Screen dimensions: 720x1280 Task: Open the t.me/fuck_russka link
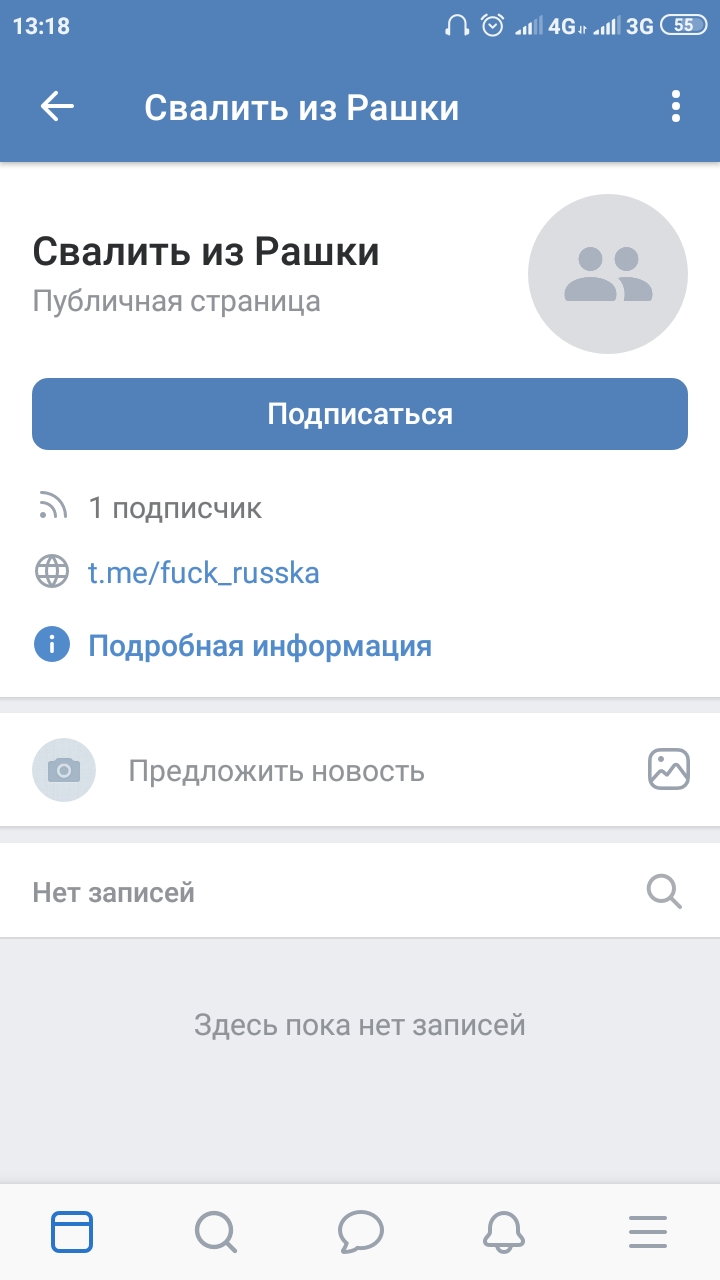click(202, 572)
